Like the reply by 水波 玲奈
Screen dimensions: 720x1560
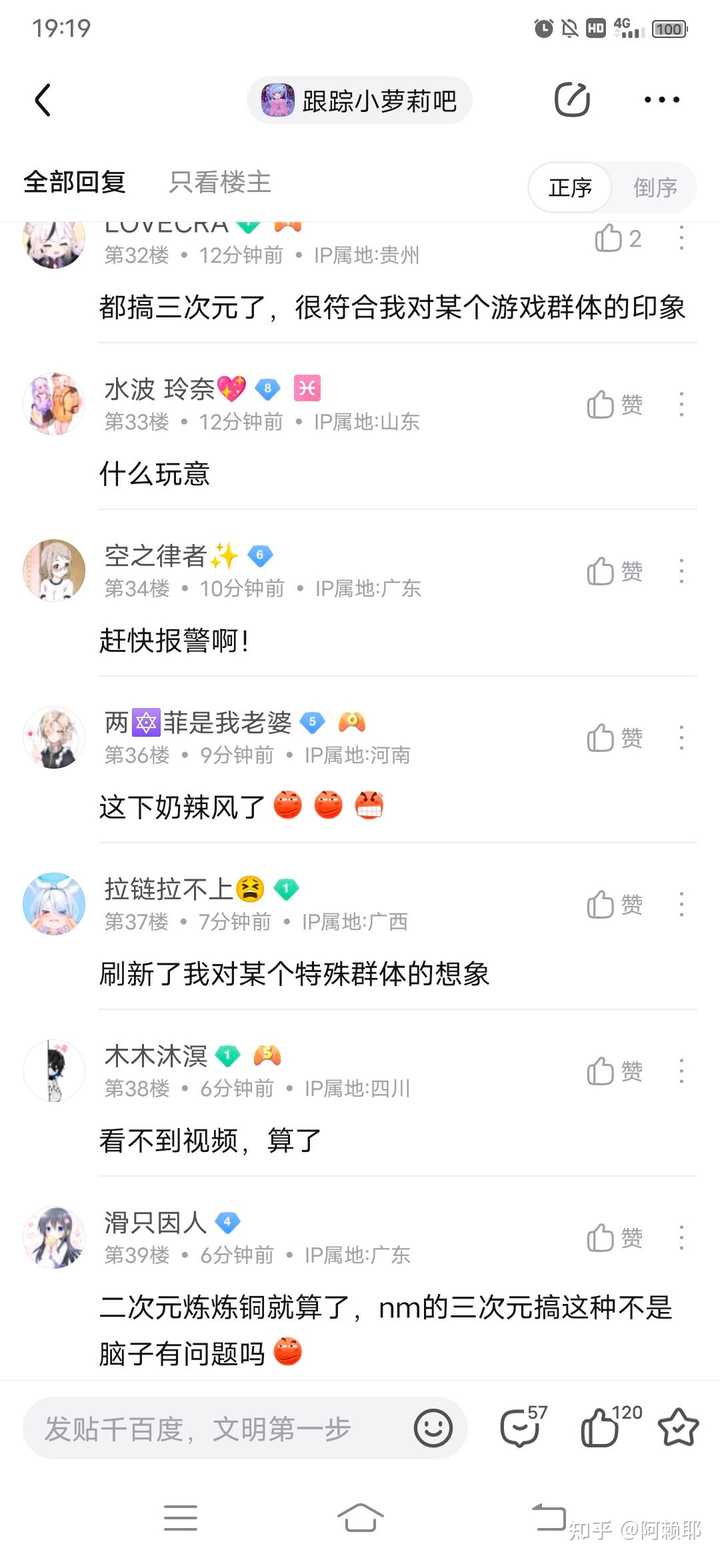tap(614, 405)
